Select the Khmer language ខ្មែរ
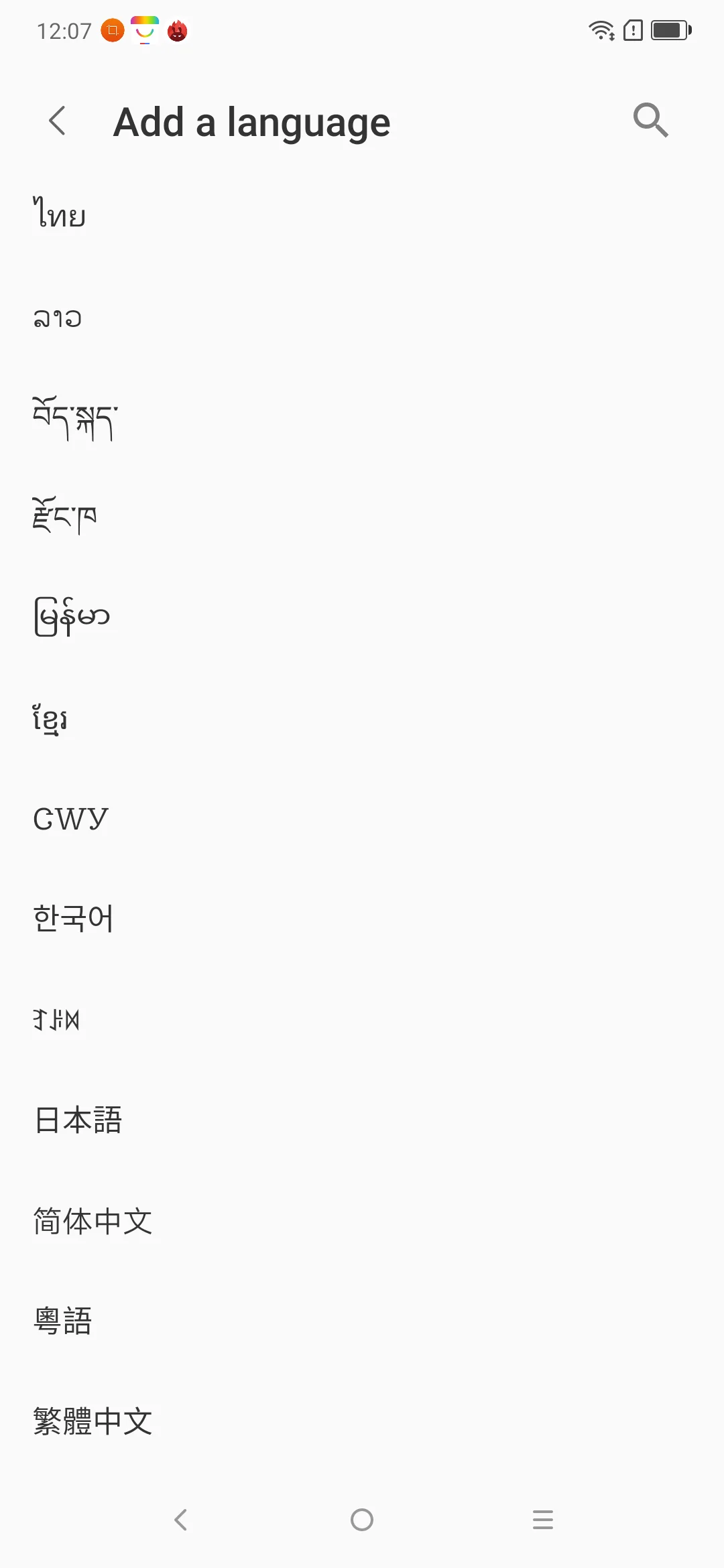 coord(362,718)
